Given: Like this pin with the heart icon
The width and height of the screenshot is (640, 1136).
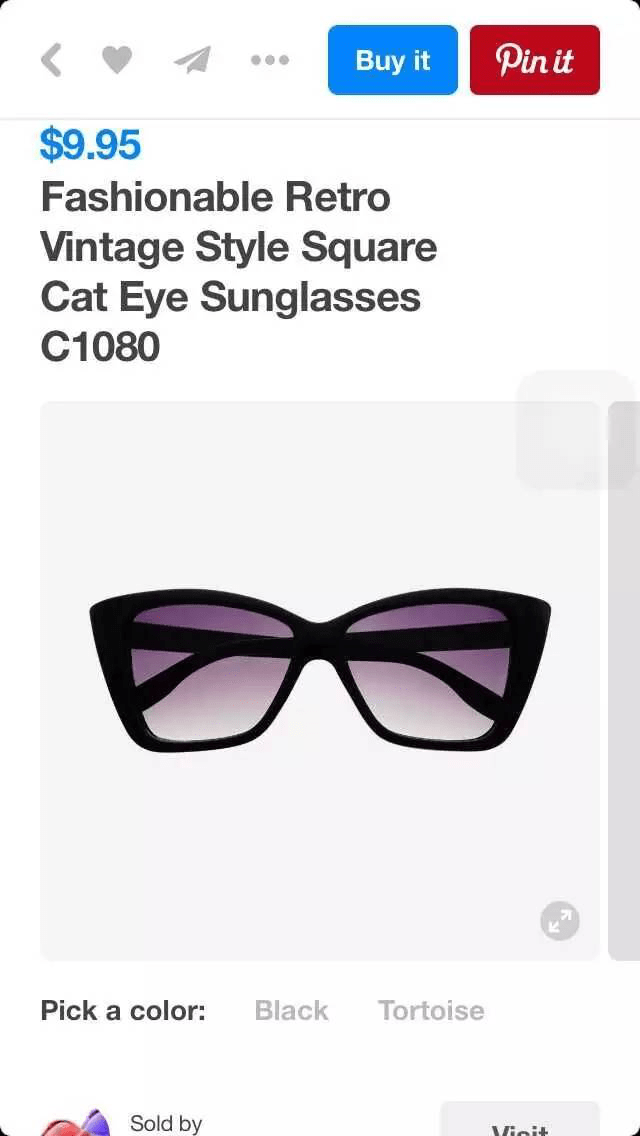Looking at the screenshot, I should (x=117, y=61).
